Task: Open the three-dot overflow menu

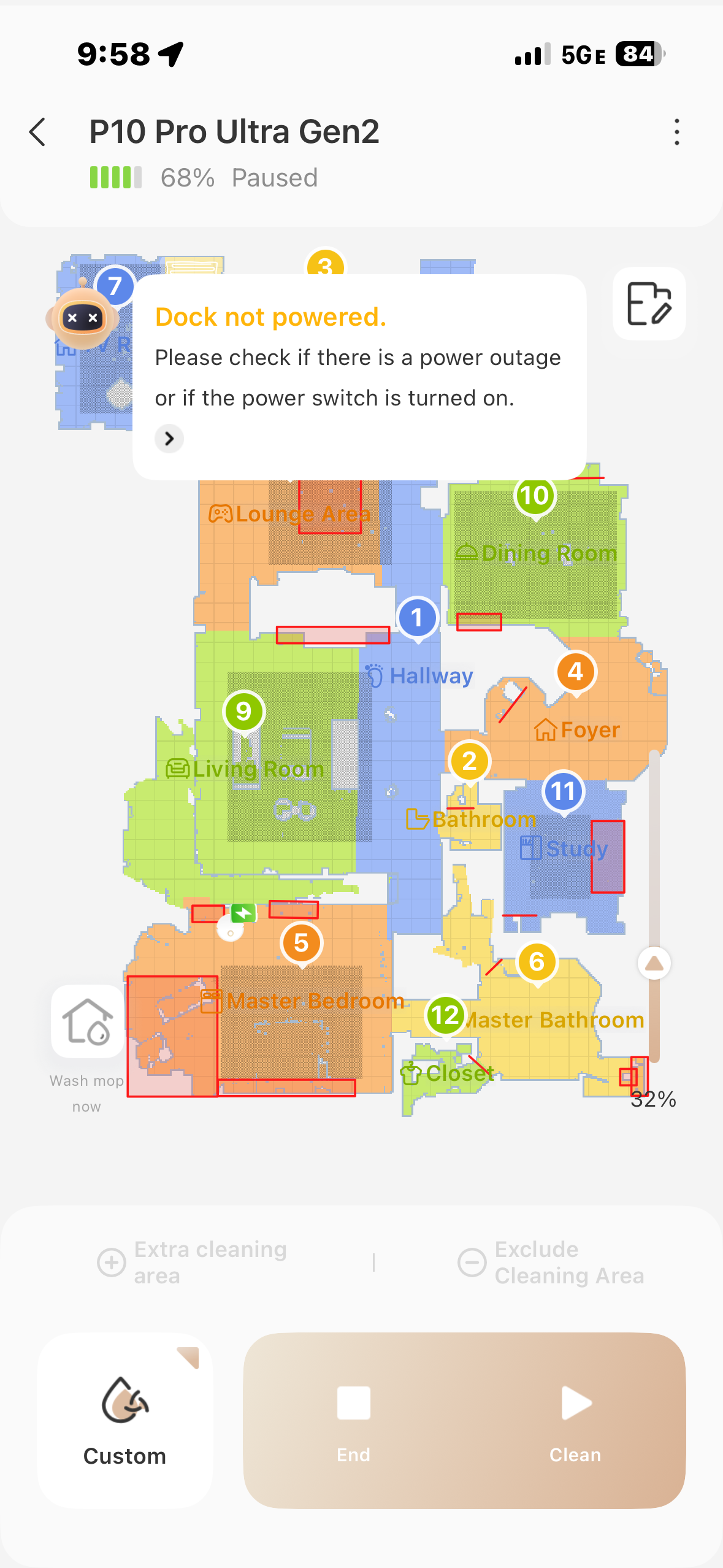Action: pyautogui.click(x=676, y=132)
